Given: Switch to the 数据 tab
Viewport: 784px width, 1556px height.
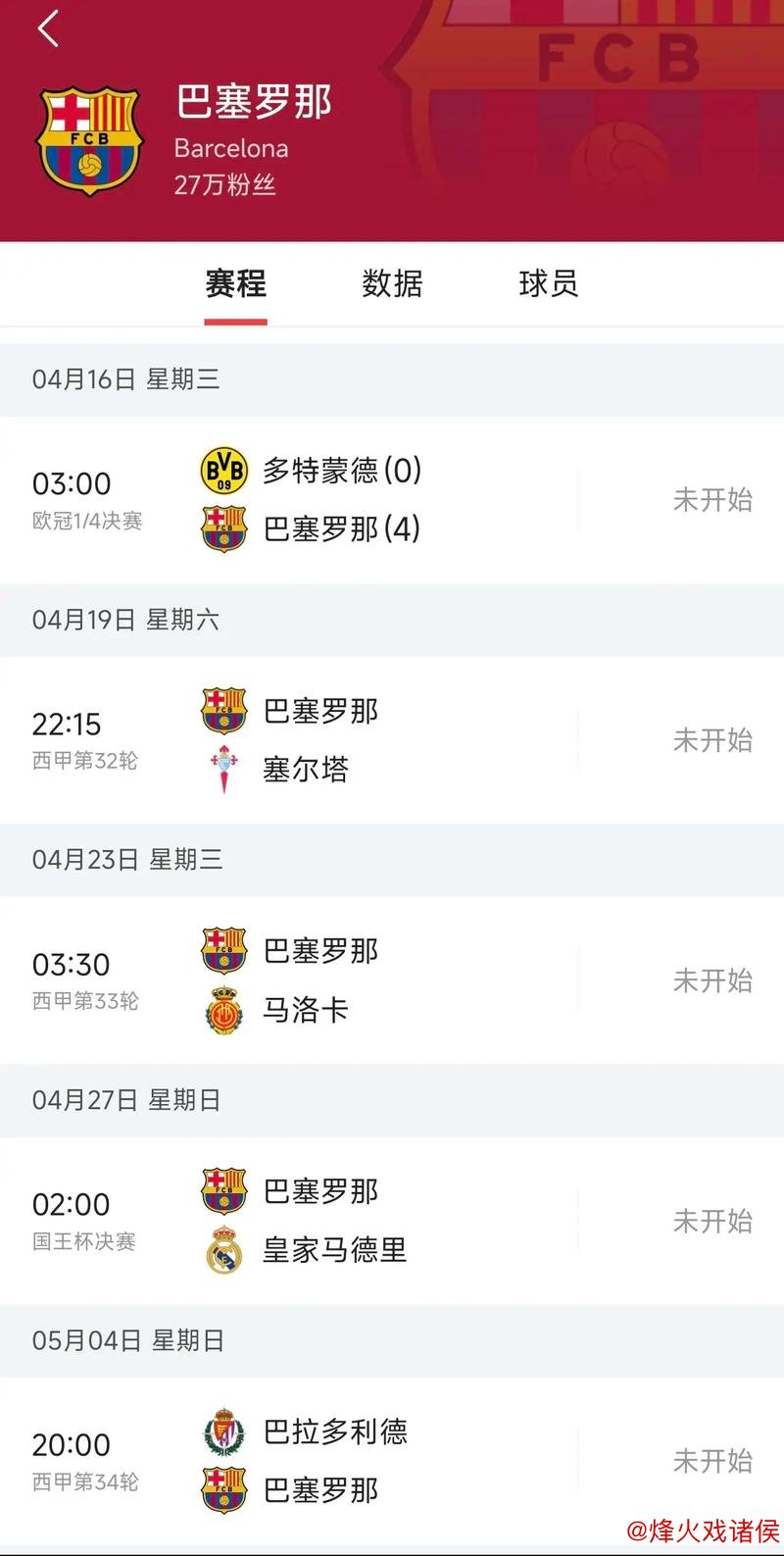Looking at the screenshot, I should click(x=392, y=284).
